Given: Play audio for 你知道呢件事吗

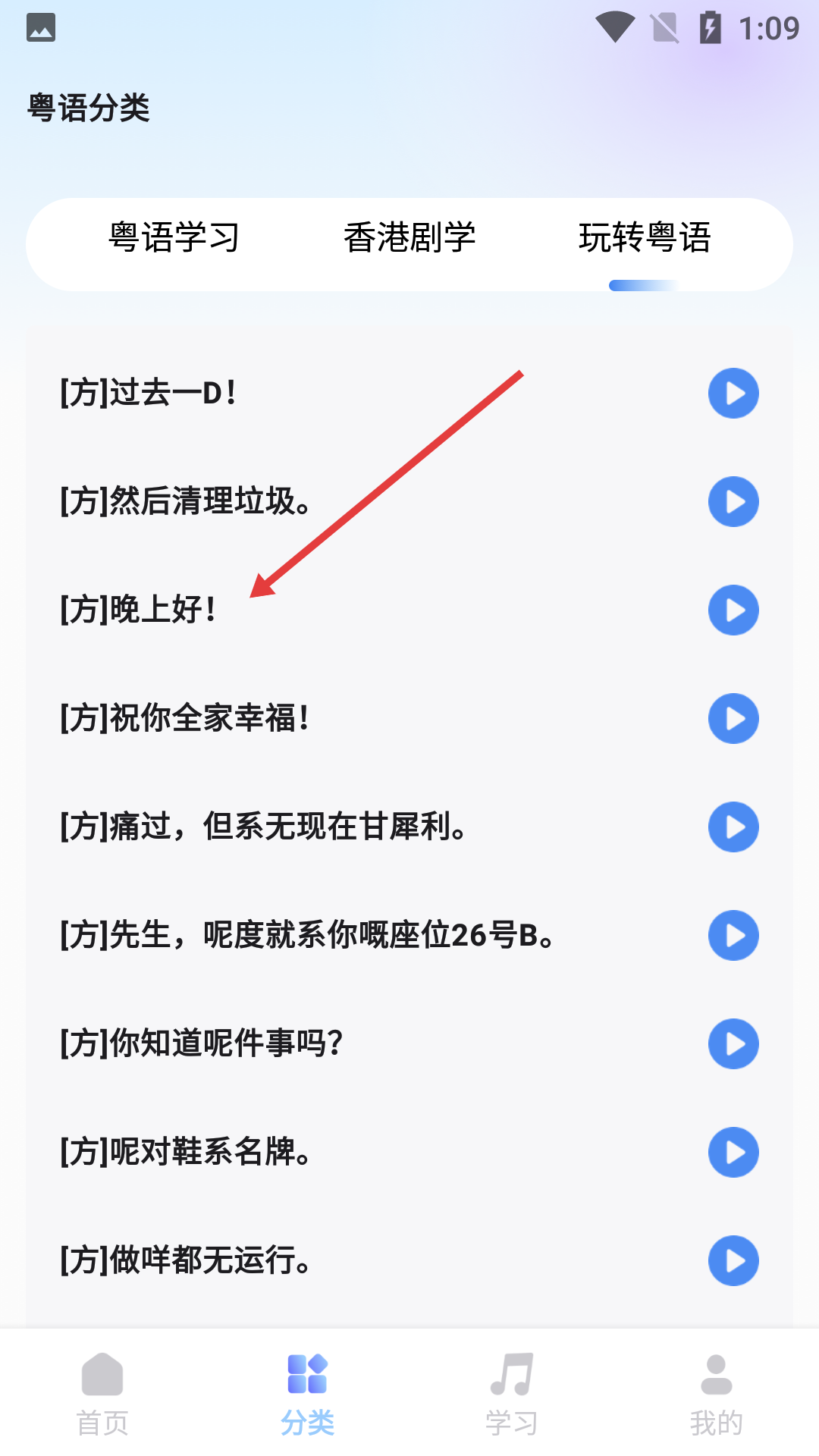Looking at the screenshot, I should 733,1044.
